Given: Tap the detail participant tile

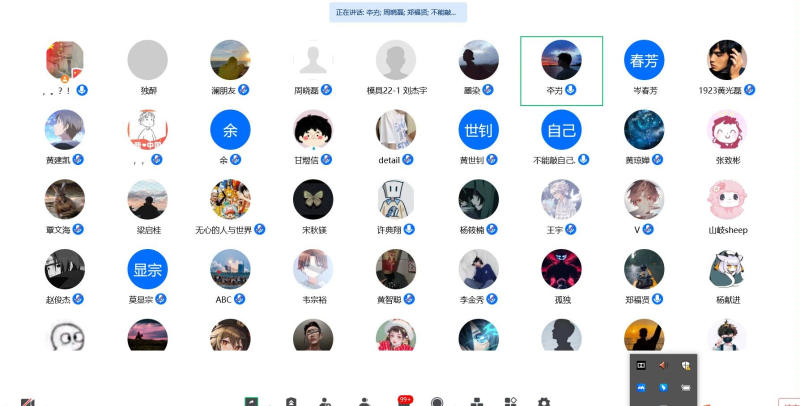Looking at the screenshot, I should point(396,132).
